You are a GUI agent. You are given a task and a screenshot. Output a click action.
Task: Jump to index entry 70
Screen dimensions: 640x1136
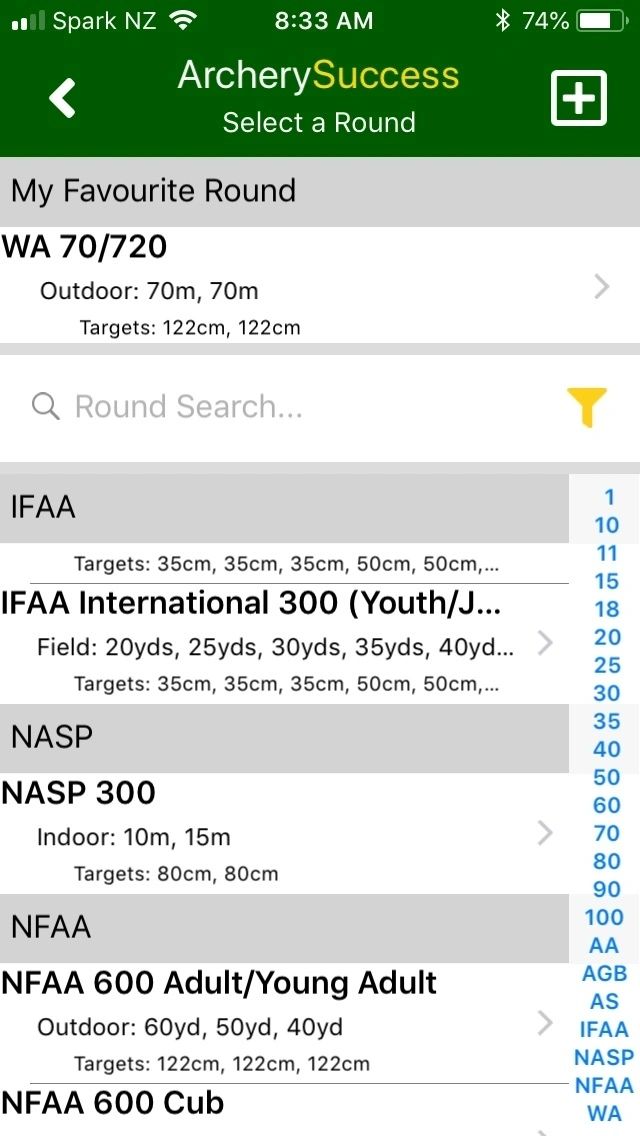pos(606,833)
